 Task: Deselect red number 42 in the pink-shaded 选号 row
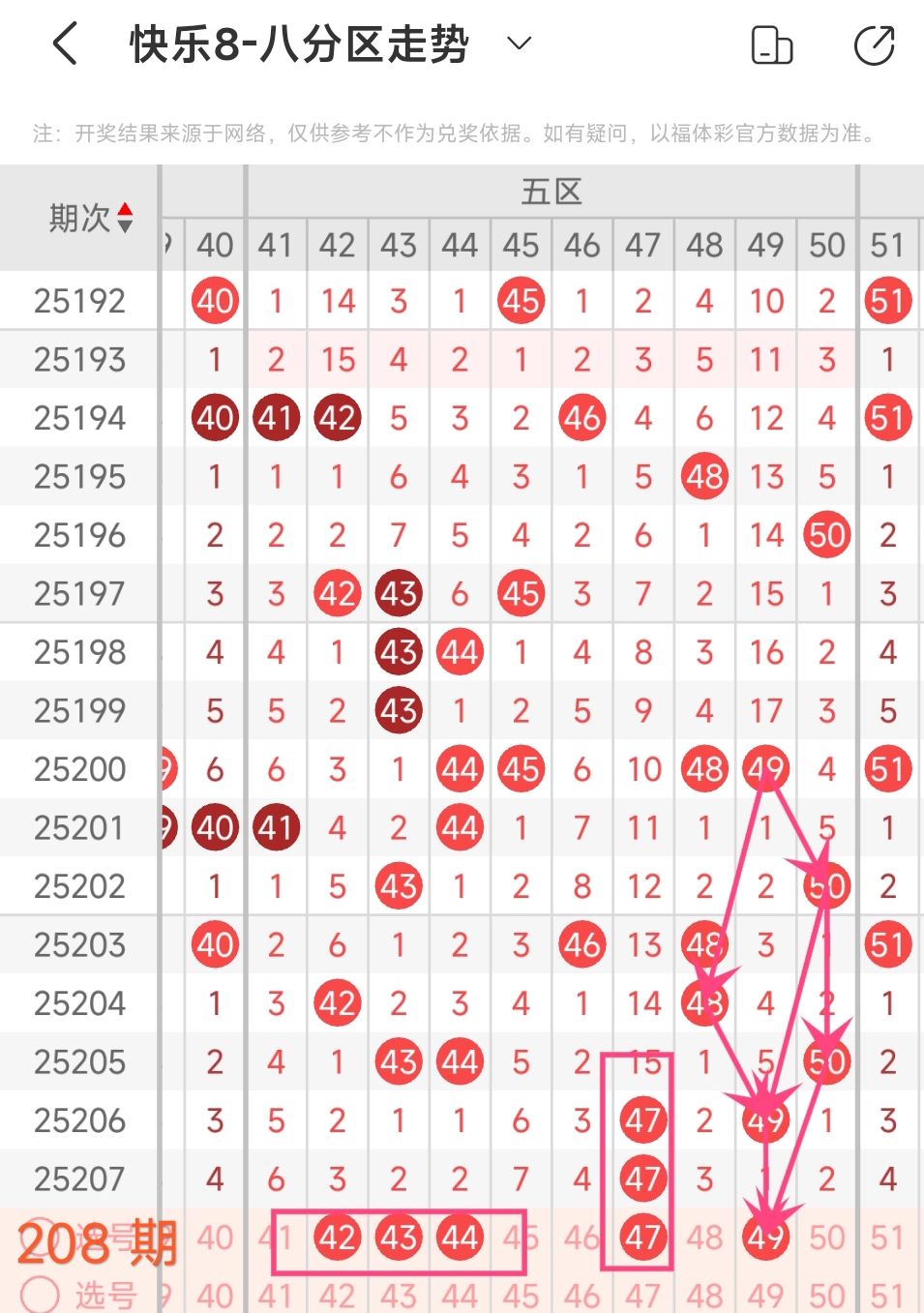click(338, 1238)
